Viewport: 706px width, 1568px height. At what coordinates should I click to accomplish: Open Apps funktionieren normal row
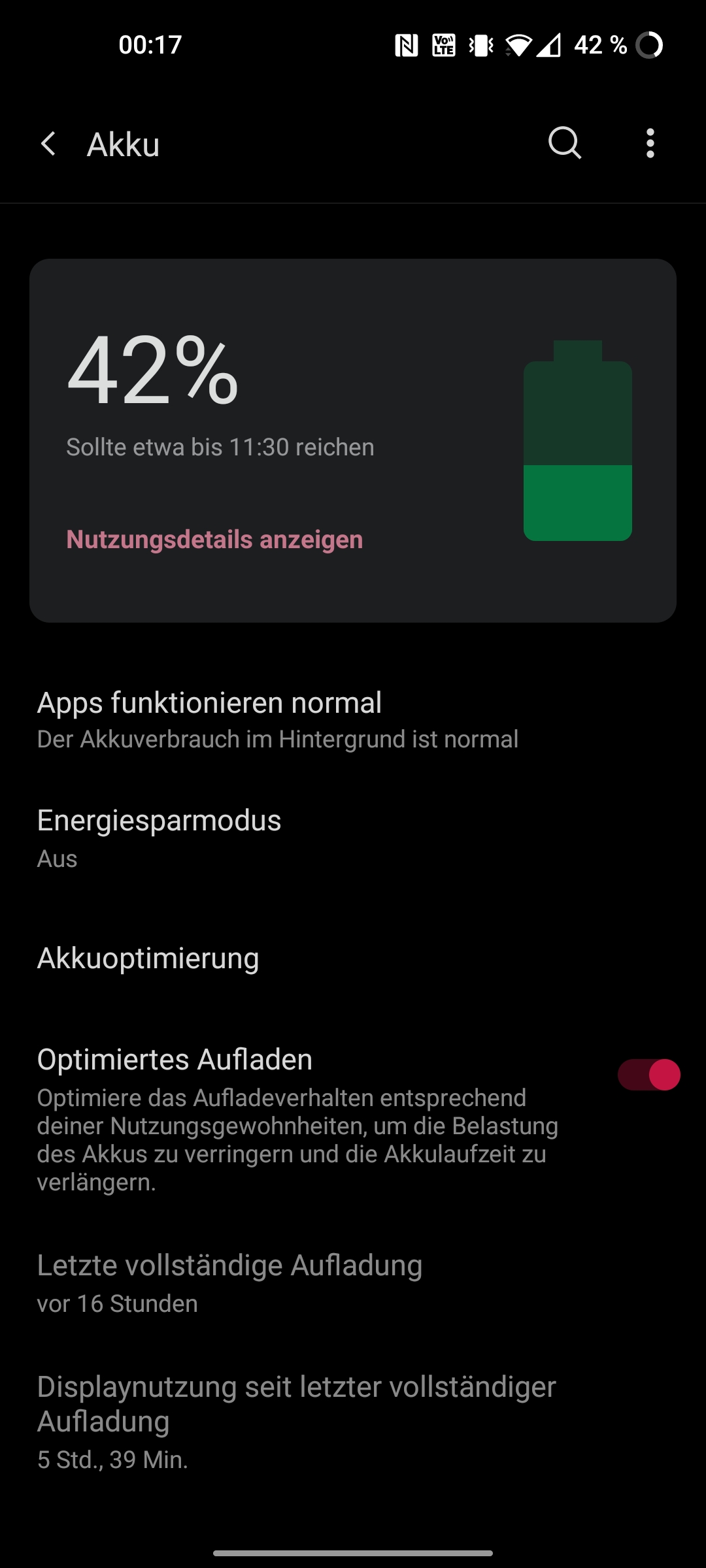pyautogui.click(x=278, y=719)
